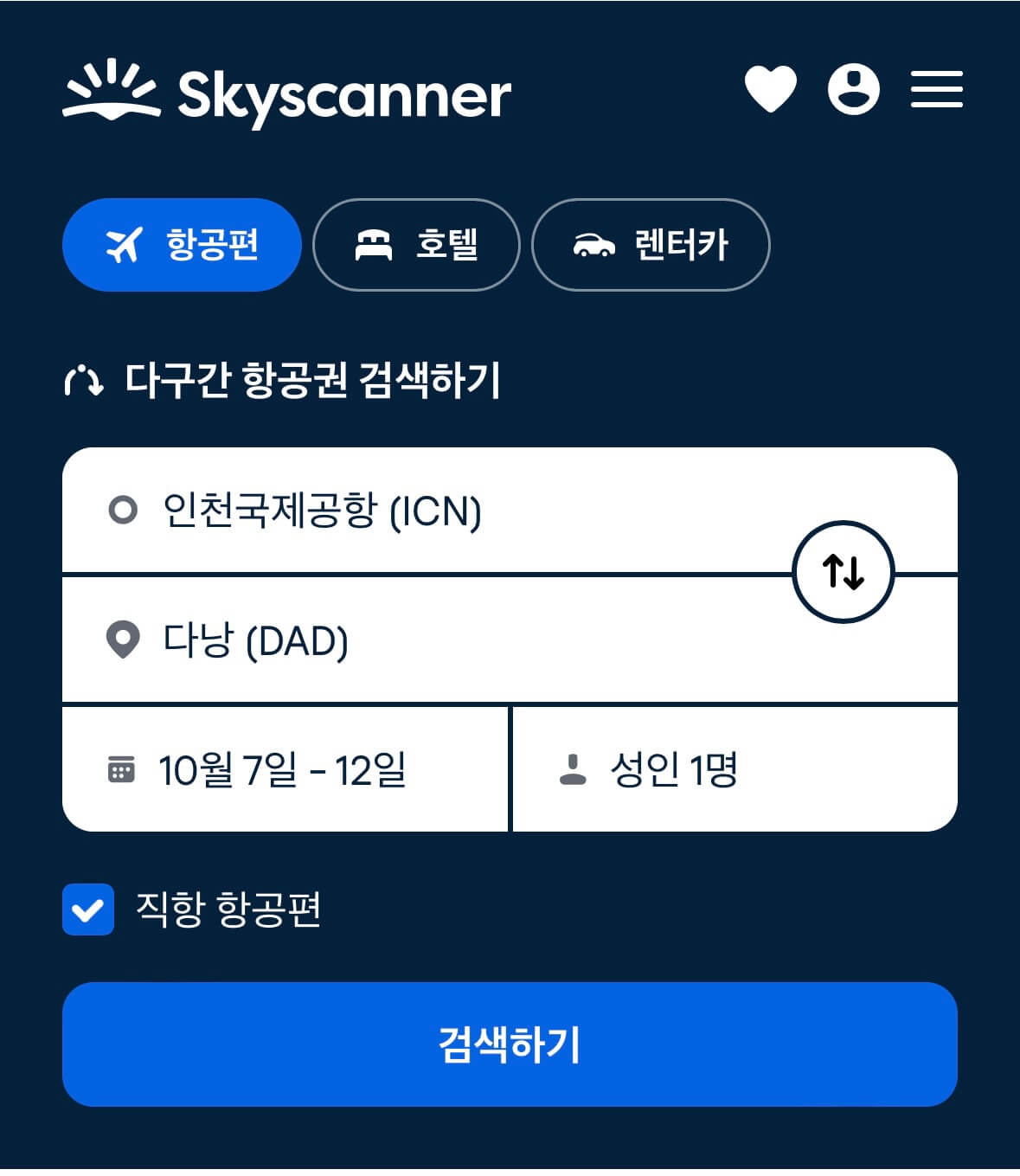
Task: Click the swap origin and destination icon
Action: tap(842, 571)
